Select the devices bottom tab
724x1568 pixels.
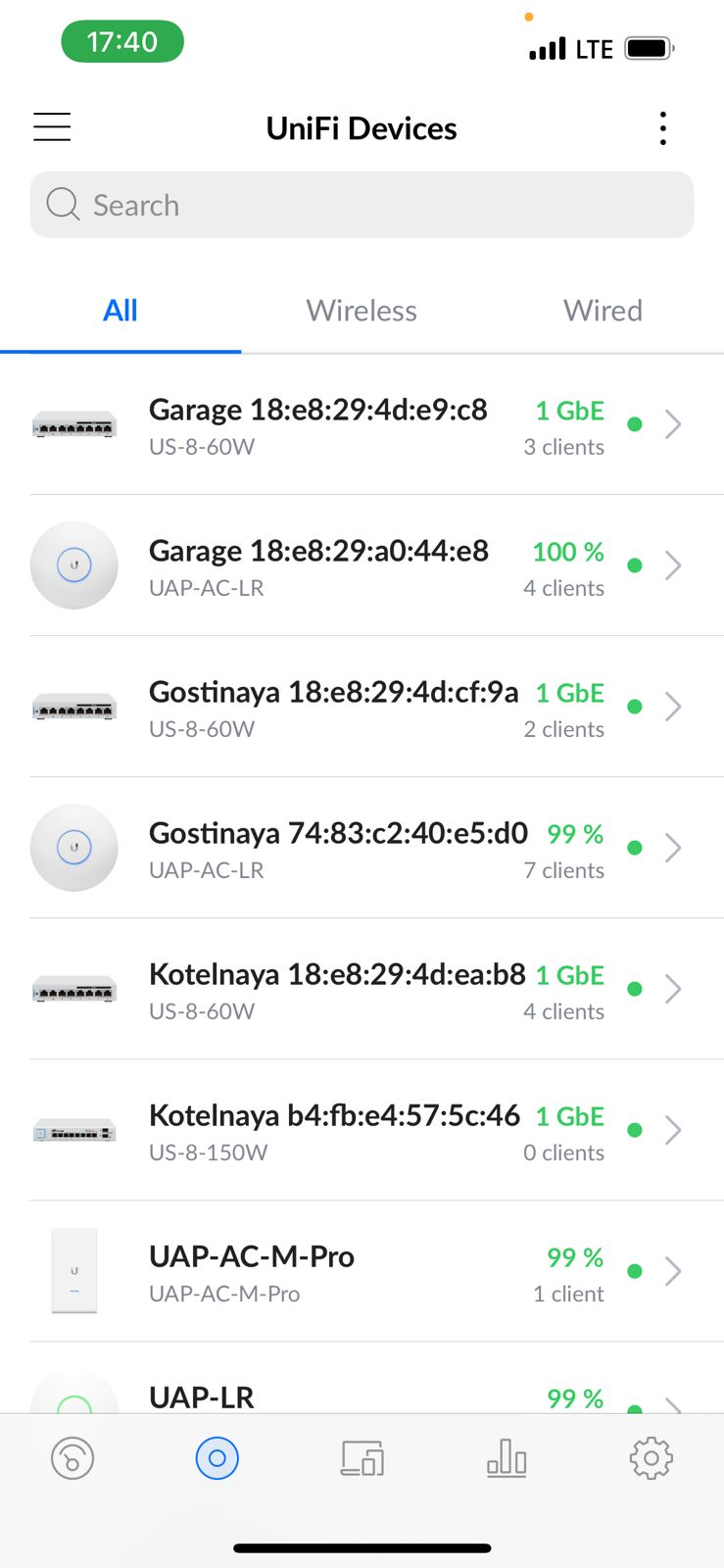click(x=217, y=1458)
